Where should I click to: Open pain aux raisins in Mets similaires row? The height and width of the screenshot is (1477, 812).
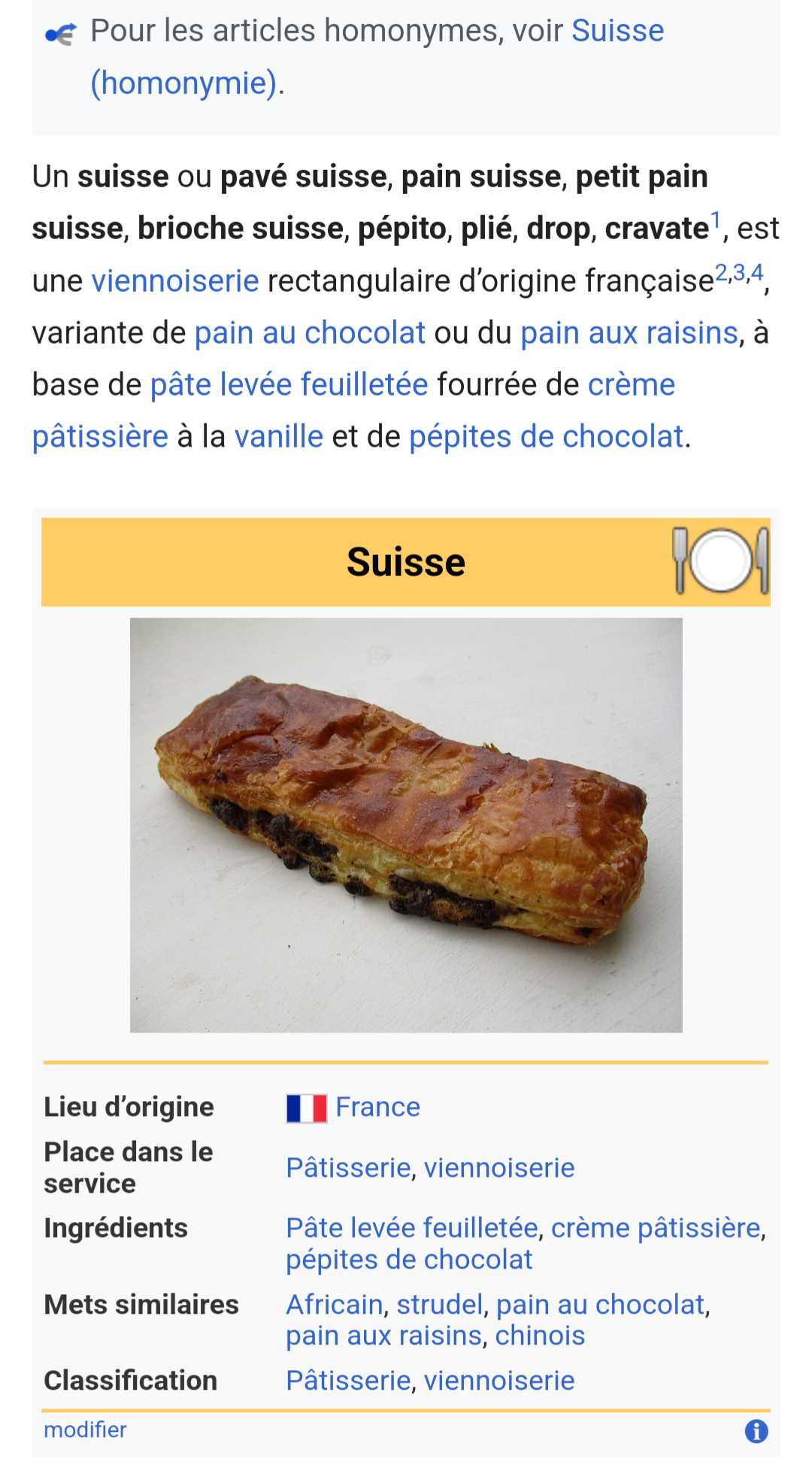tap(383, 1336)
